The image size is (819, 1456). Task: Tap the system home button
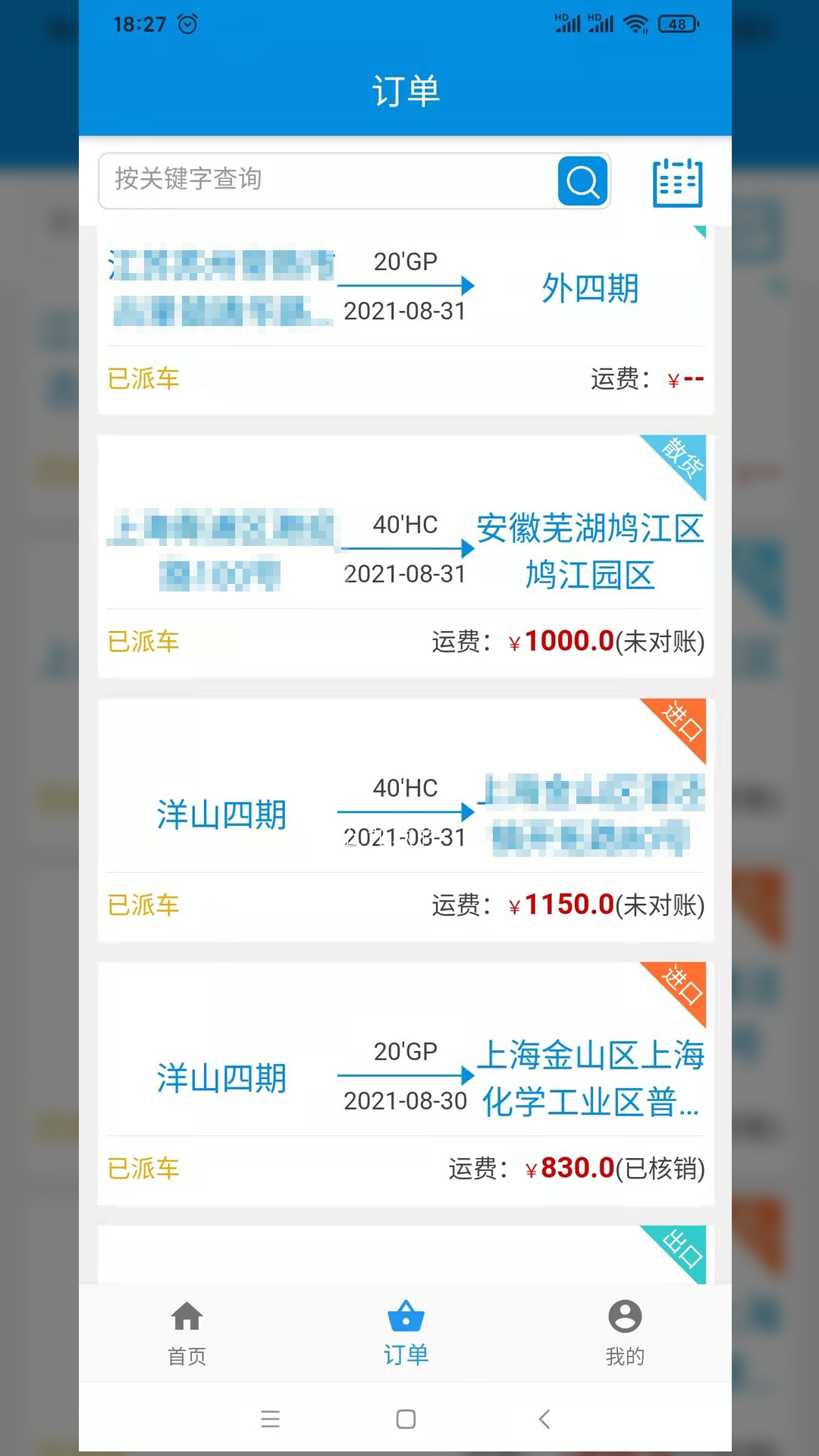pos(406,1419)
